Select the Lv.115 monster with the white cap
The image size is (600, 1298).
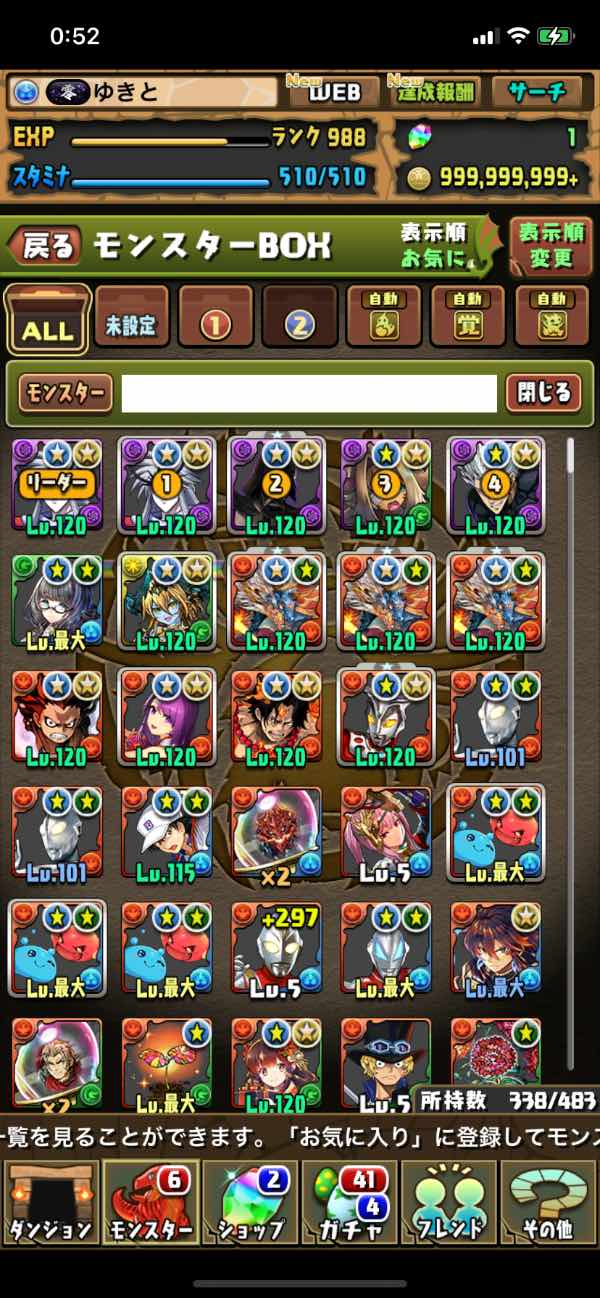pyautogui.click(x=166, y=833)
